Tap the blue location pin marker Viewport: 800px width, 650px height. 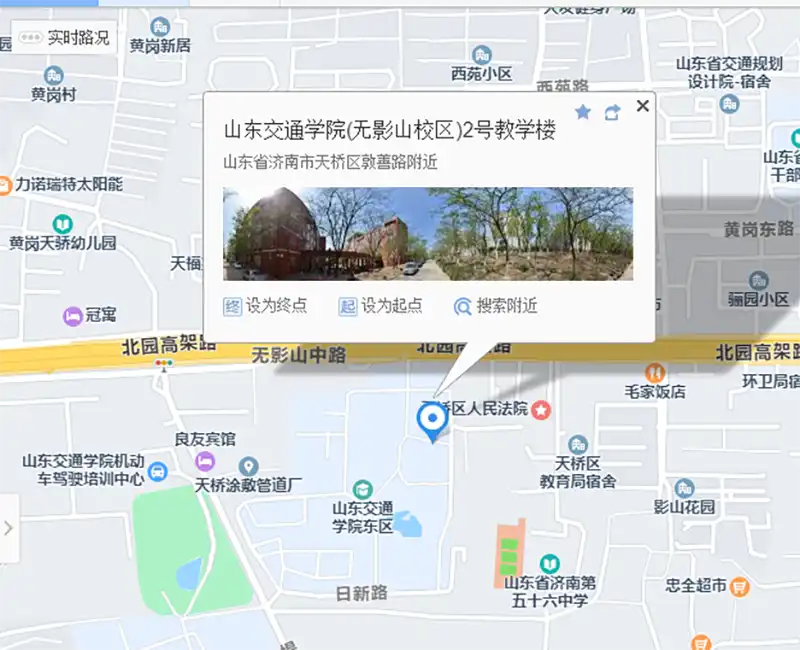point(432,421)
